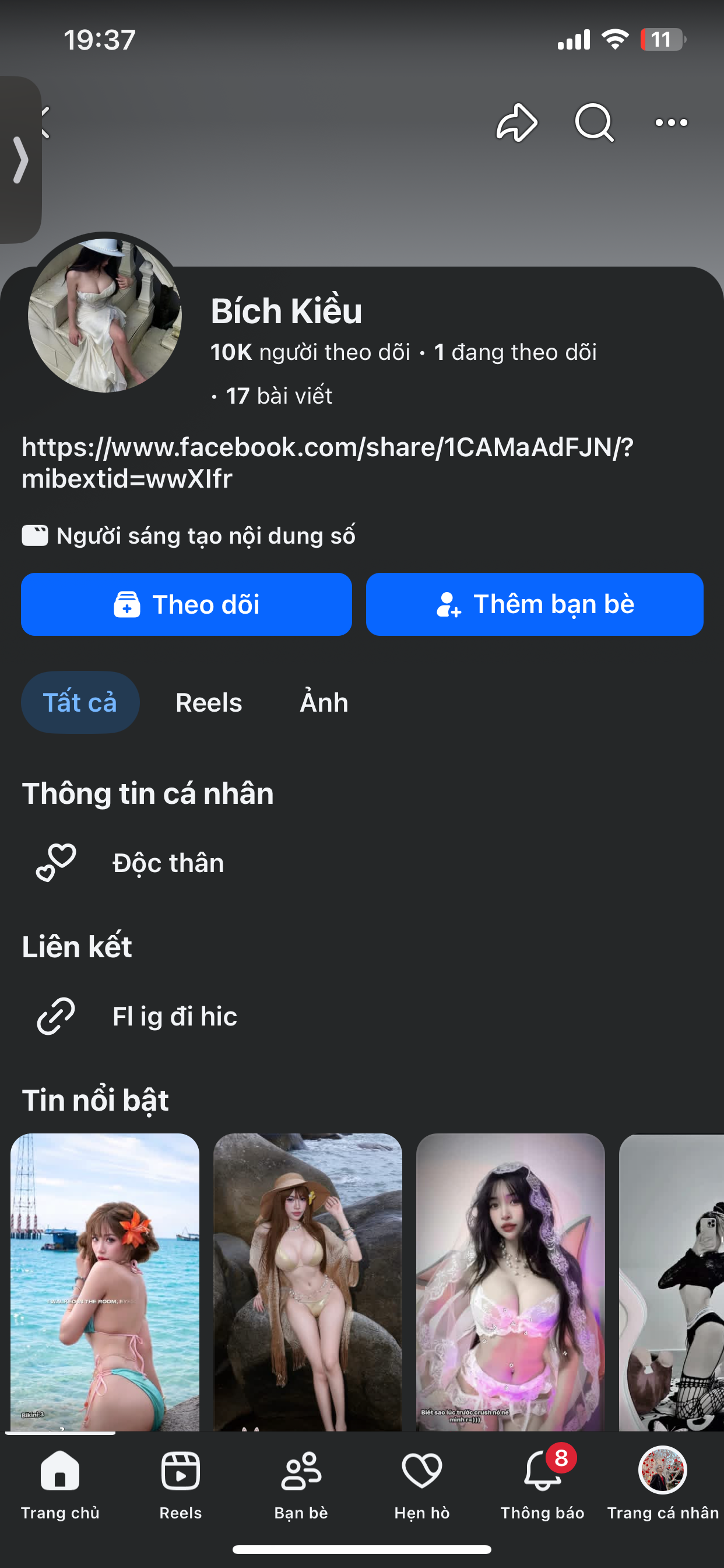
Task: Open the Fl ig đi hic link
Action: pos(174,1016)
